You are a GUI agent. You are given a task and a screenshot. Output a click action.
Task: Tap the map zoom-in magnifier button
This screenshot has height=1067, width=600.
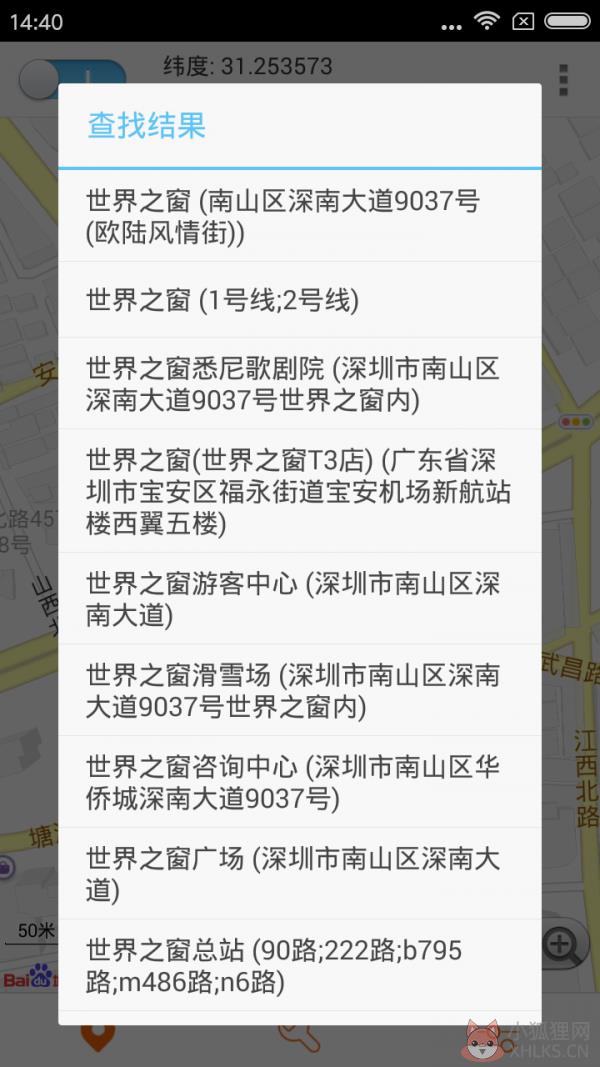(x=562, y=945)
